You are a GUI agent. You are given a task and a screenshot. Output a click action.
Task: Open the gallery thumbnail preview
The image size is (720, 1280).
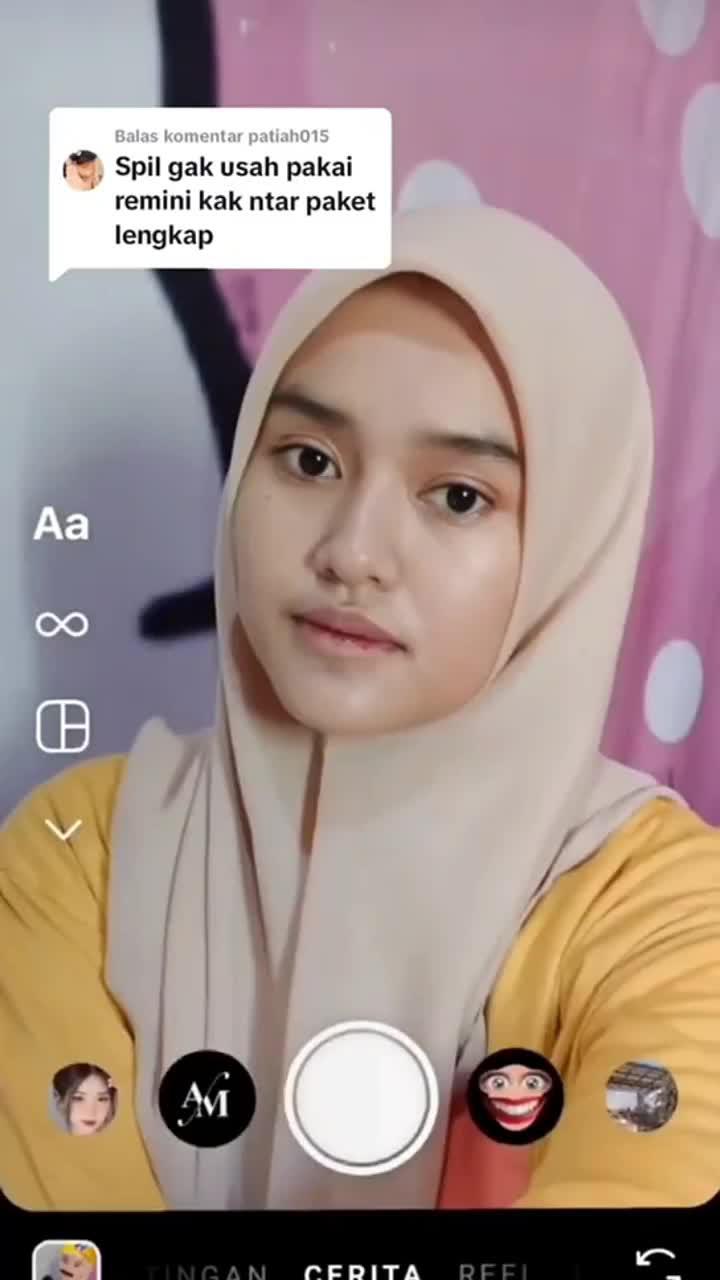point(67,1262)
